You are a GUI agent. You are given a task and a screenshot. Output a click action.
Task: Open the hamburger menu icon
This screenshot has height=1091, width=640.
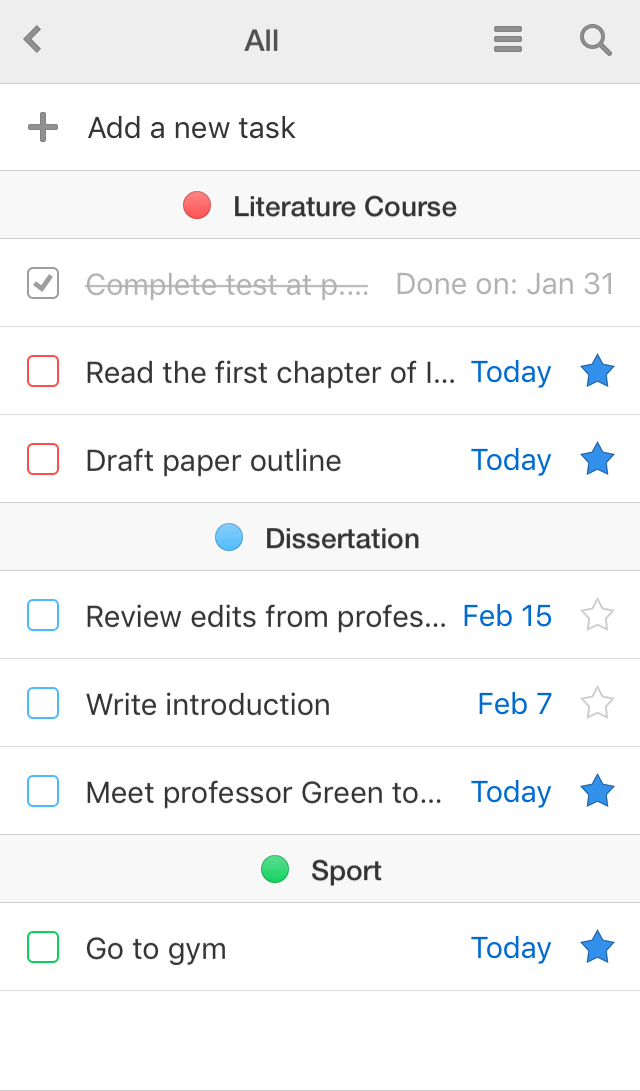pyautogui.click(x=508, y=40)
